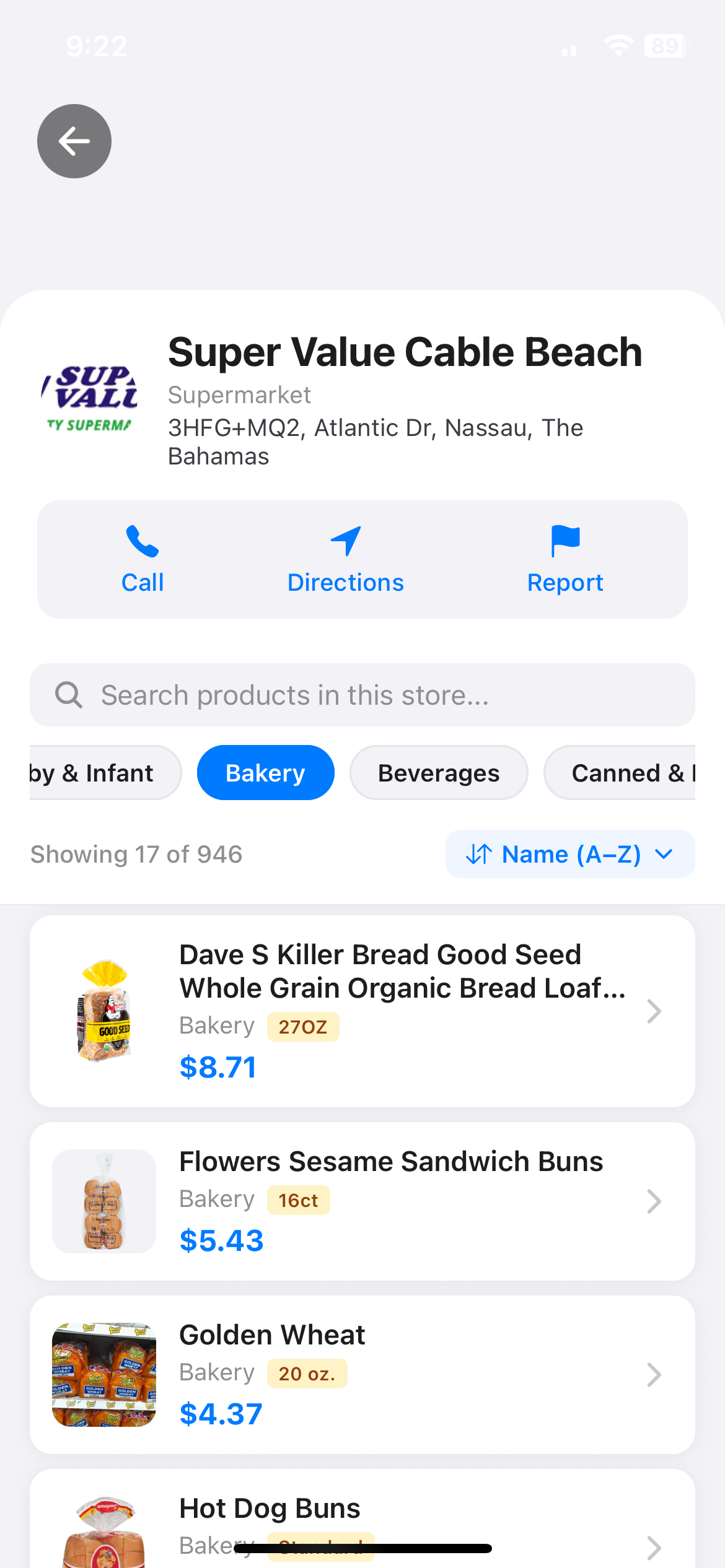Tap the Directions button

click(345, 581)
